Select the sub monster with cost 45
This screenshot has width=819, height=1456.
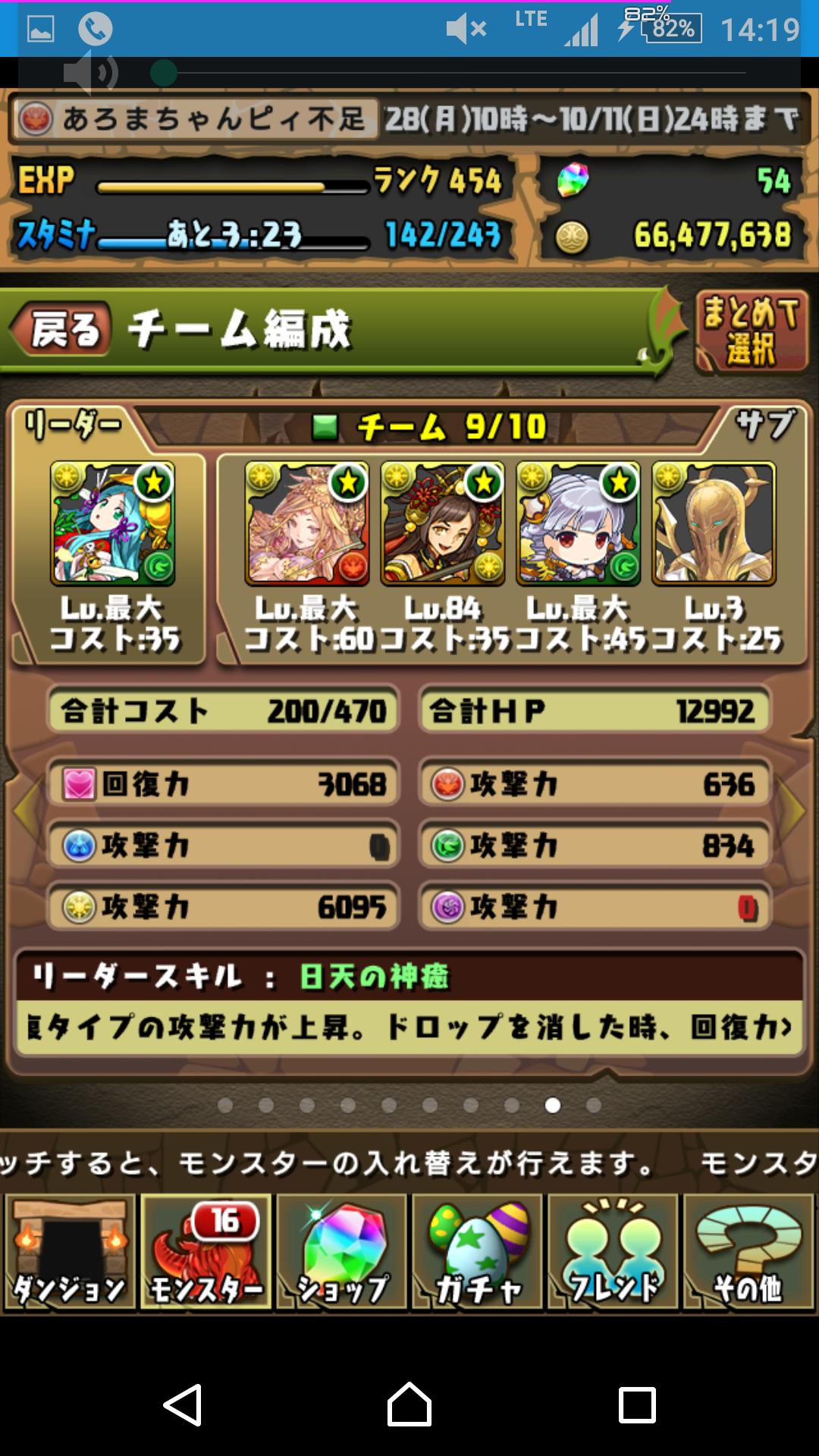click(x=579, y=523)
